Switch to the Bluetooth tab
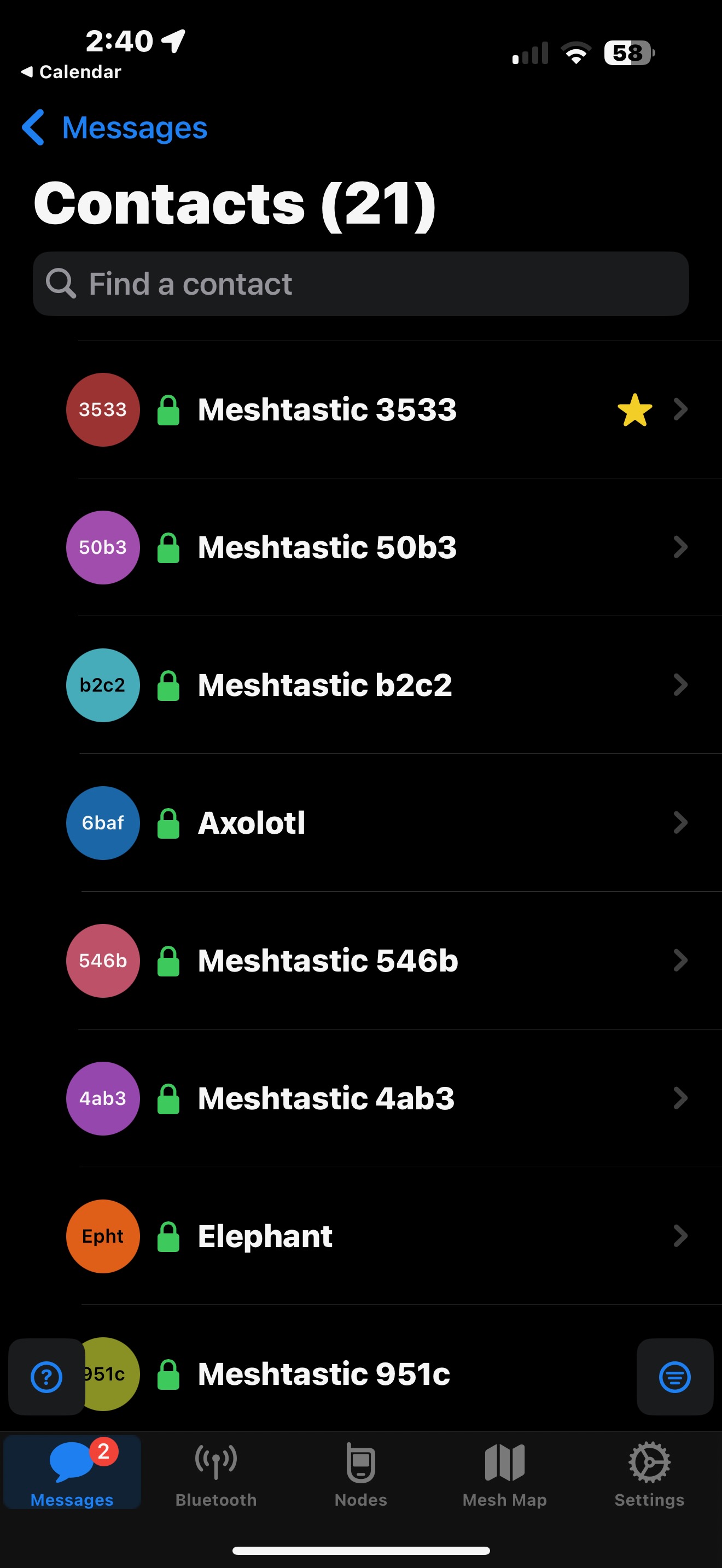 pos(216,1473)
